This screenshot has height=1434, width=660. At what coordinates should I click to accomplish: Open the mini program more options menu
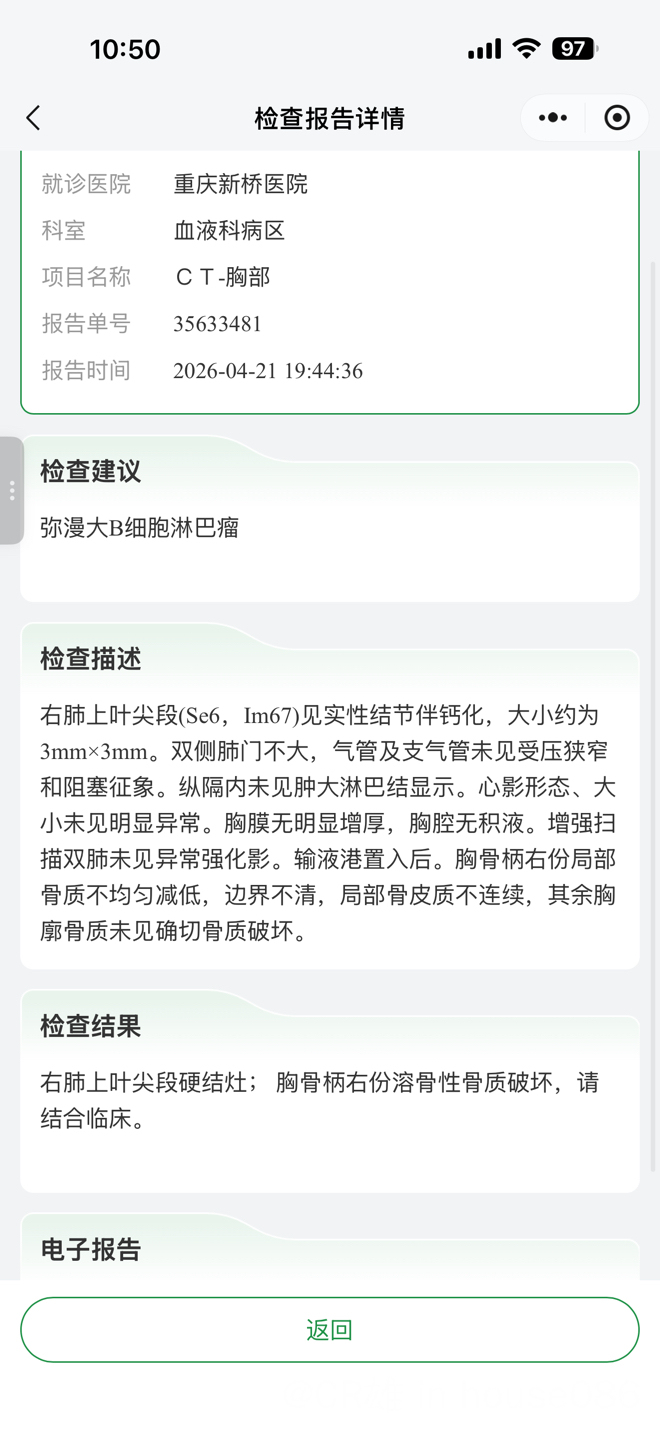coord(553,118)
